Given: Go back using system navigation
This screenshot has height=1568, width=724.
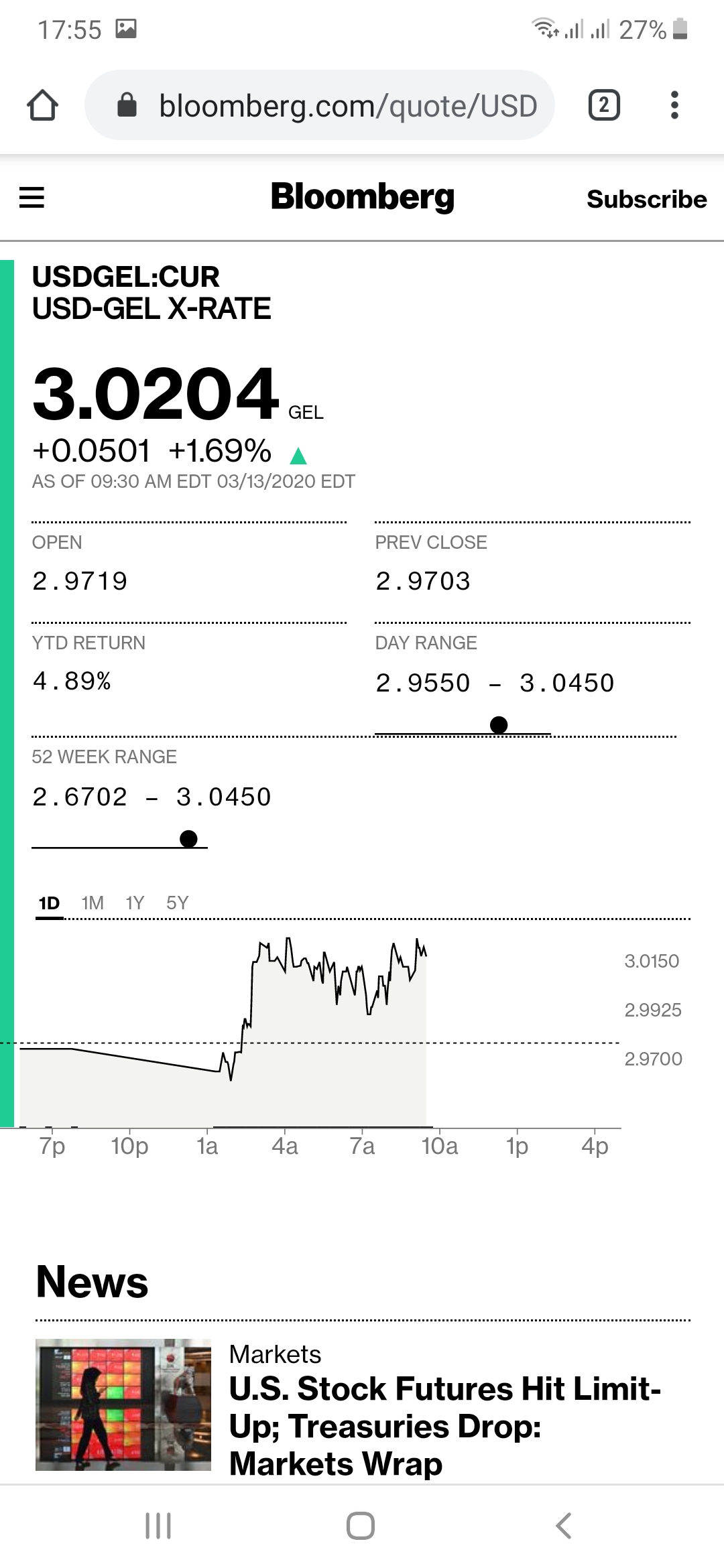Looking at the screenshot, I should click(564, 1526).
